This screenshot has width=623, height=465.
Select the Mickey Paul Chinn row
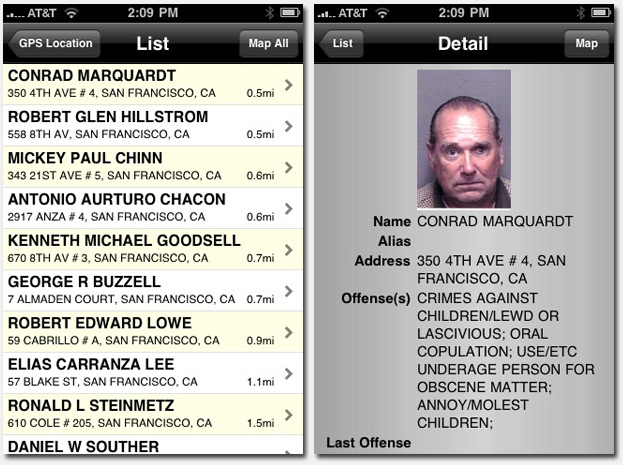coord(150,166)
